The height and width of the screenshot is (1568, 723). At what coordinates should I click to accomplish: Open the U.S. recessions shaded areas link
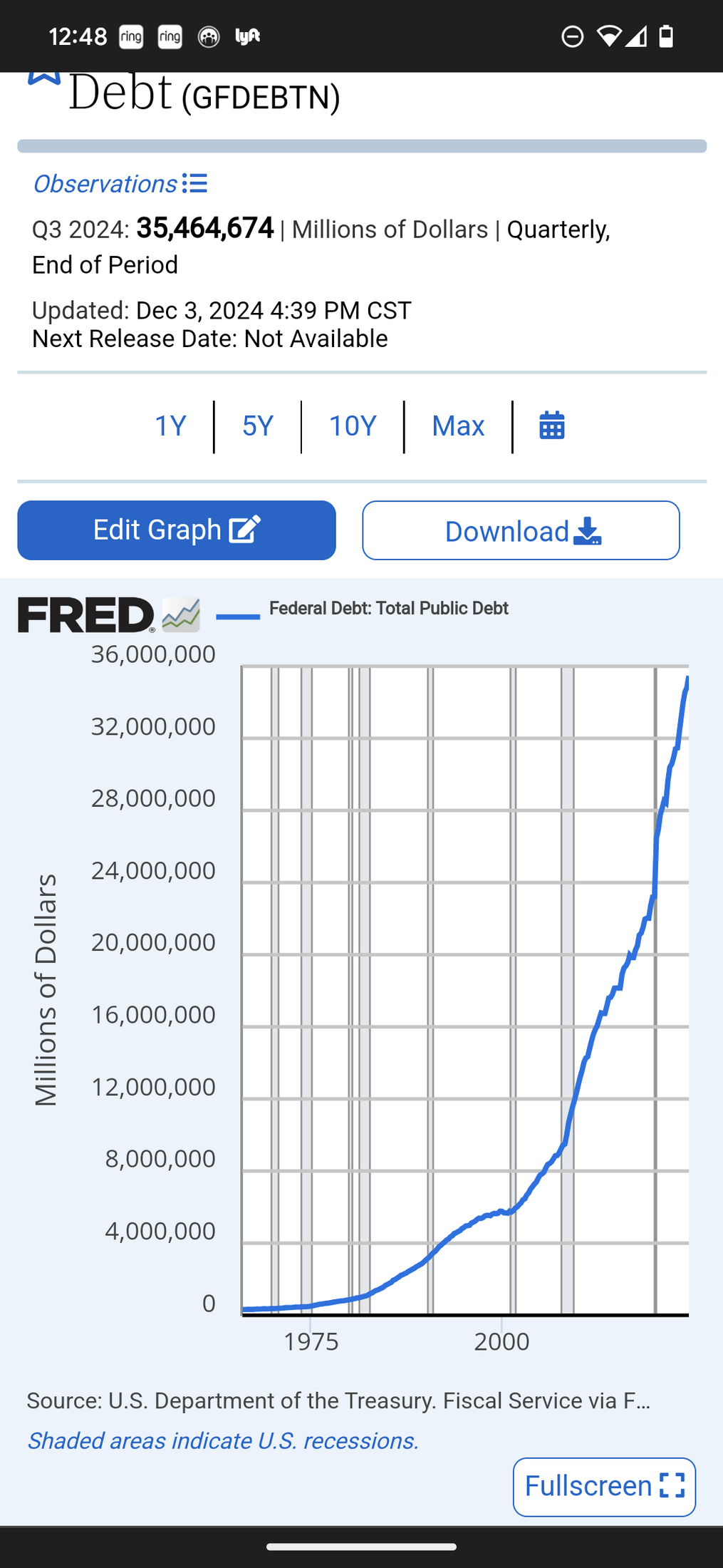coord(223,1441)
